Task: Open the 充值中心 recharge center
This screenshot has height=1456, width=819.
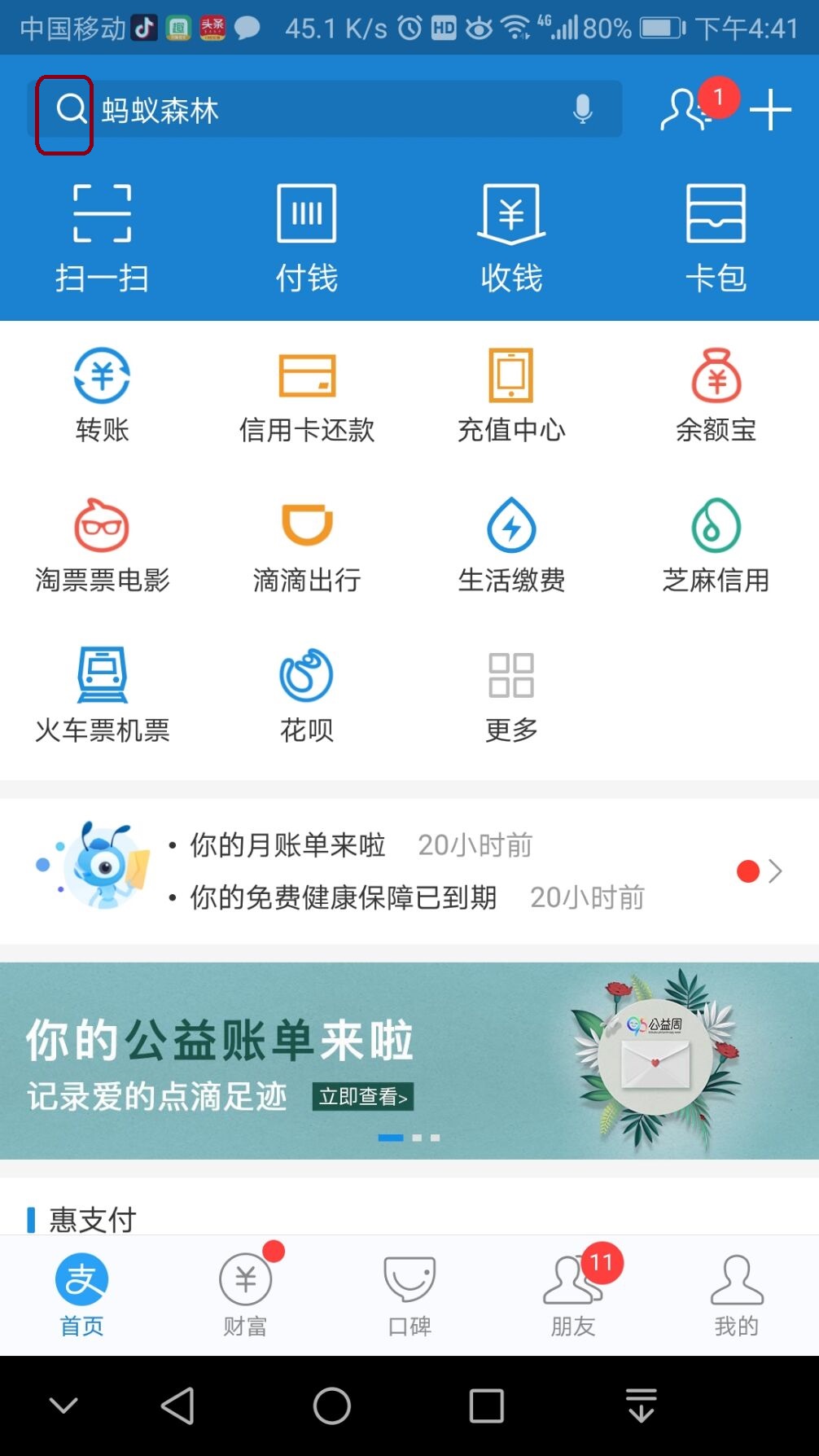Action: 511,391
